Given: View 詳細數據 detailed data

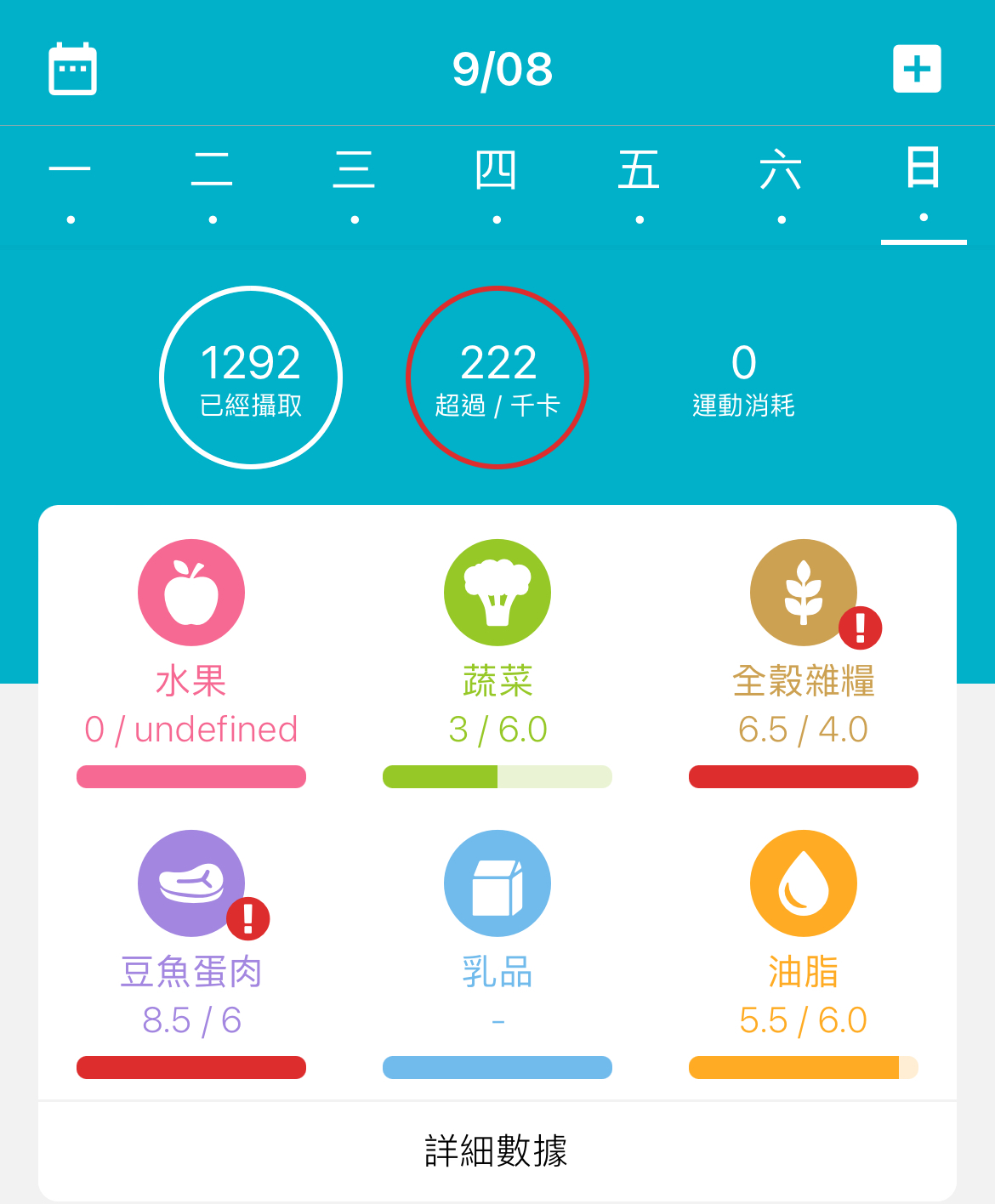Looking at the screenshot, I should (x=497, y=1150).
